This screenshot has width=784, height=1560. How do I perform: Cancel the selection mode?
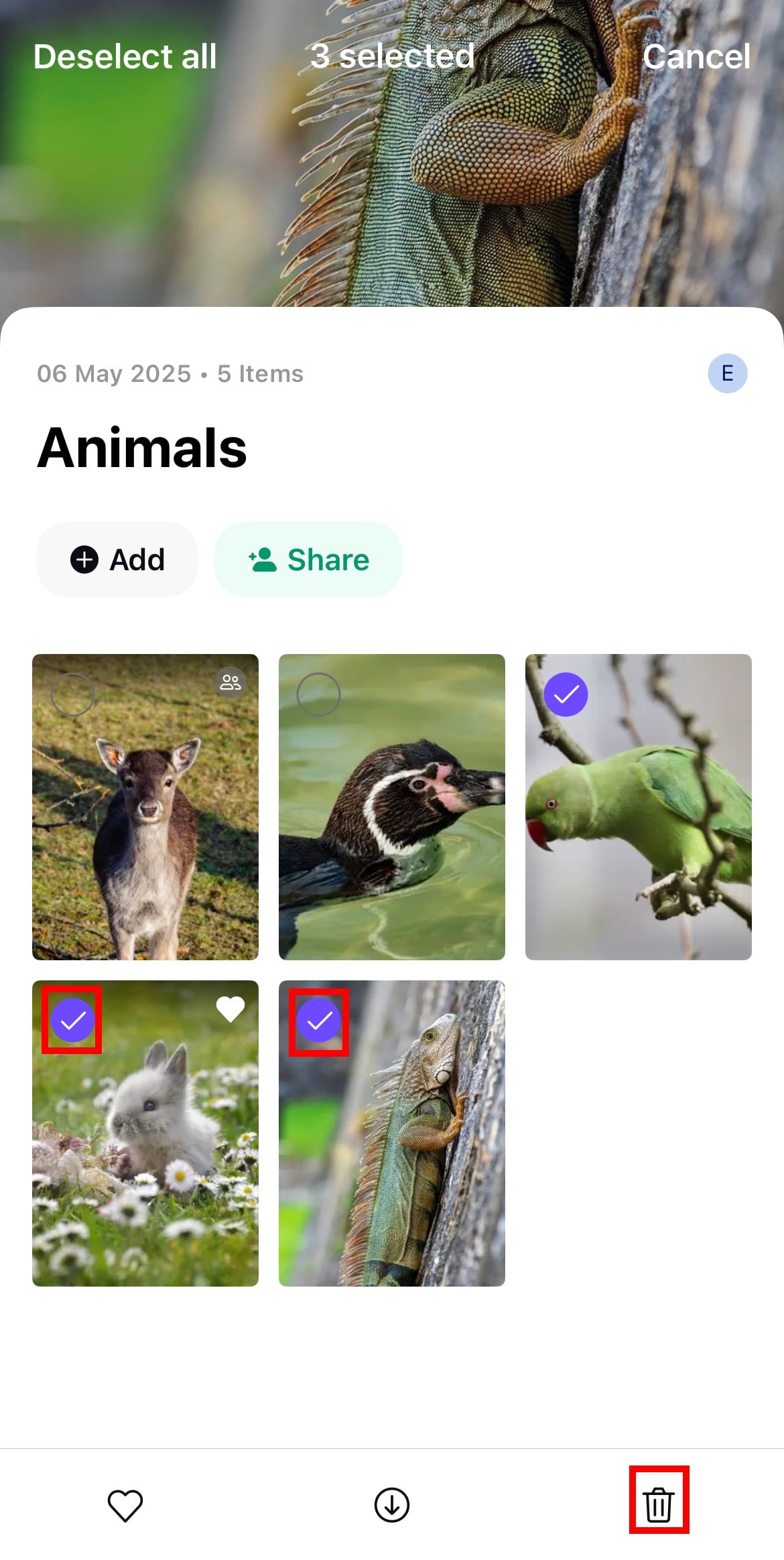(696, 56)
